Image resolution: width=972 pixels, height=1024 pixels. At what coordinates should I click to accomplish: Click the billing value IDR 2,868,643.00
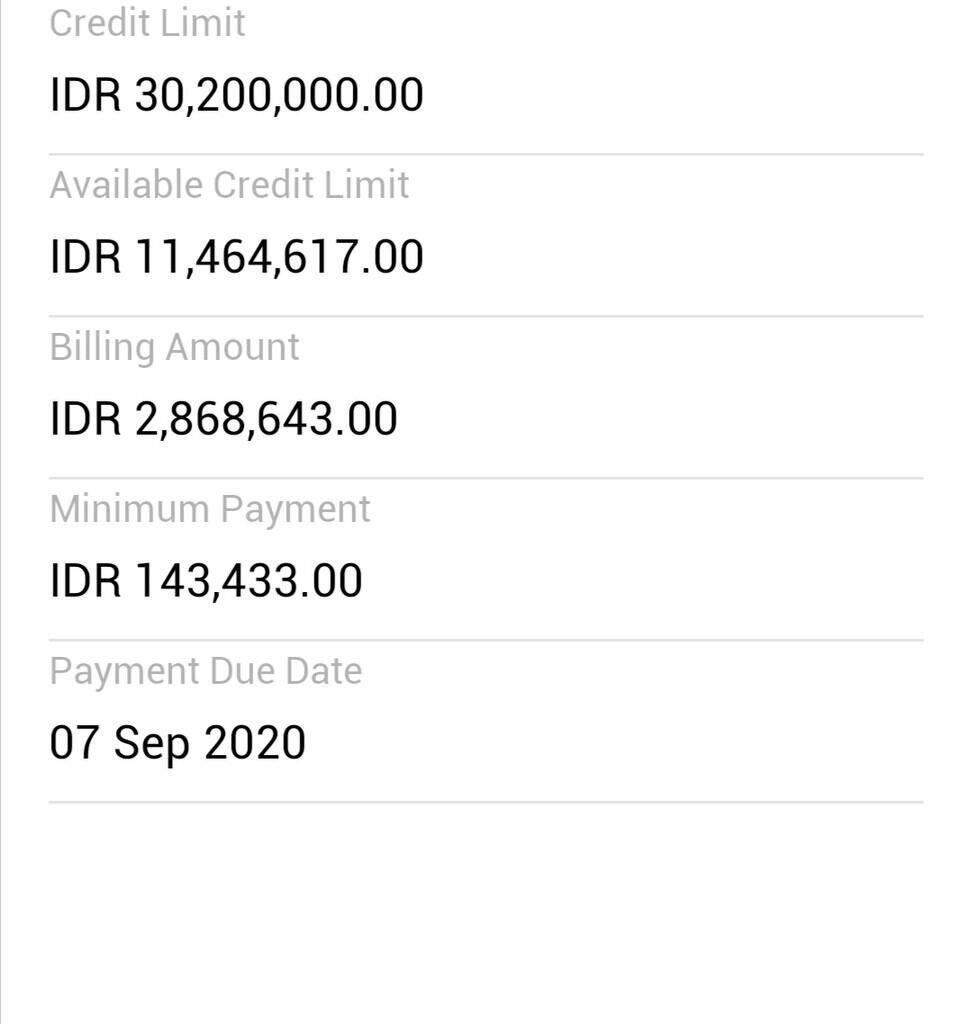[x=224, y=418]
